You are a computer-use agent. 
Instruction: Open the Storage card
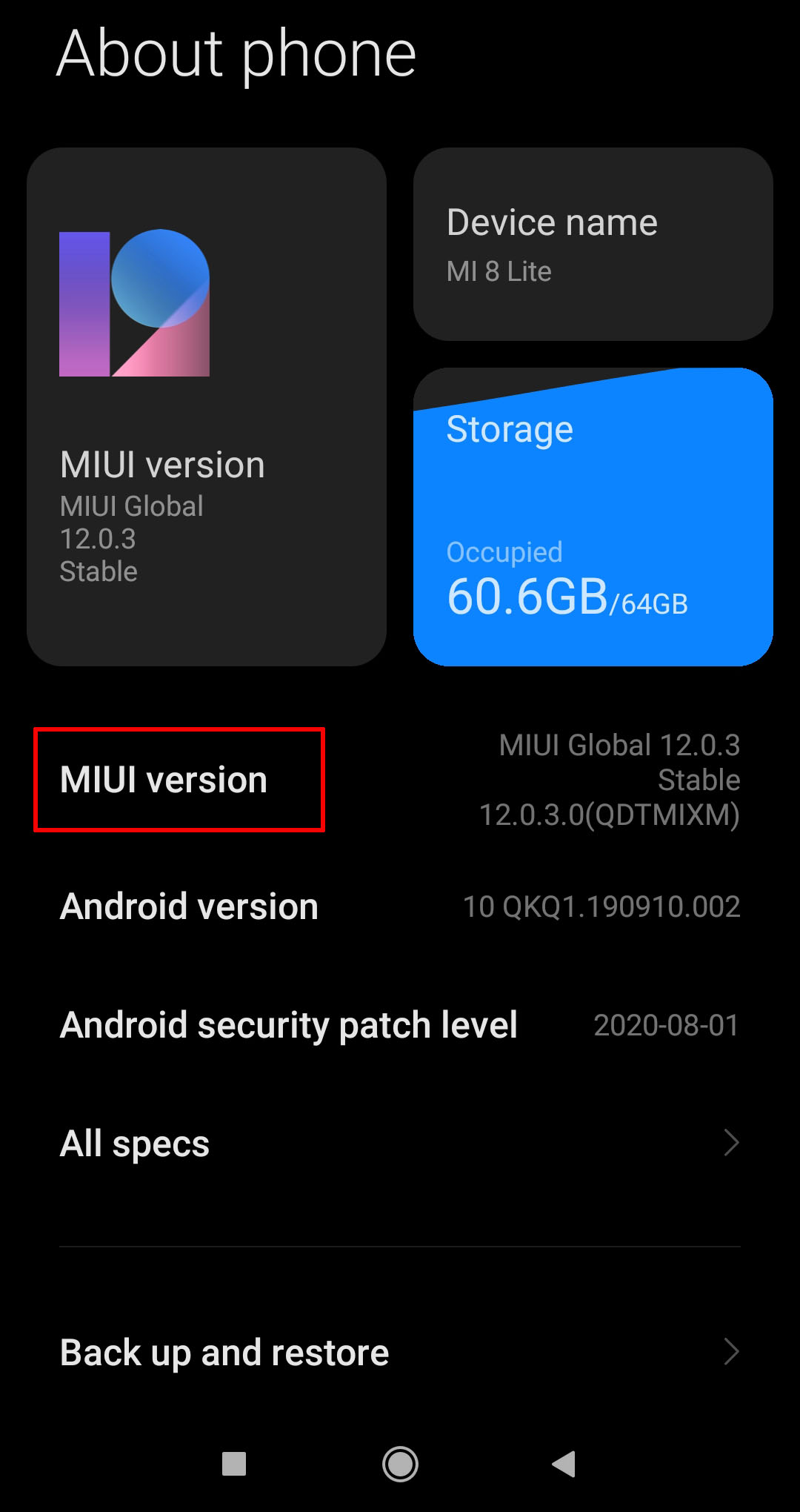pos(593,517)
